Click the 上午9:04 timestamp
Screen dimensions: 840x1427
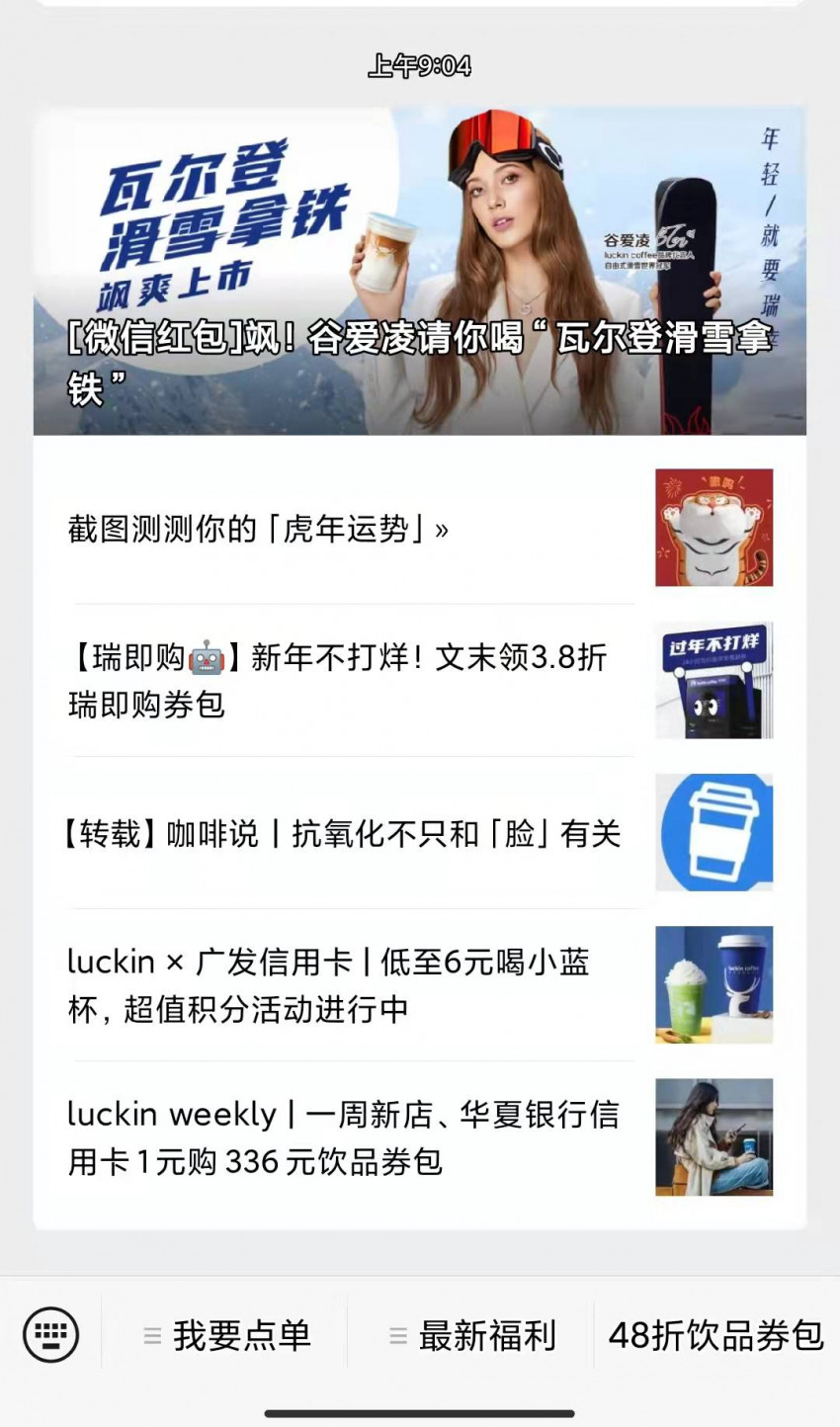[420, 67]
